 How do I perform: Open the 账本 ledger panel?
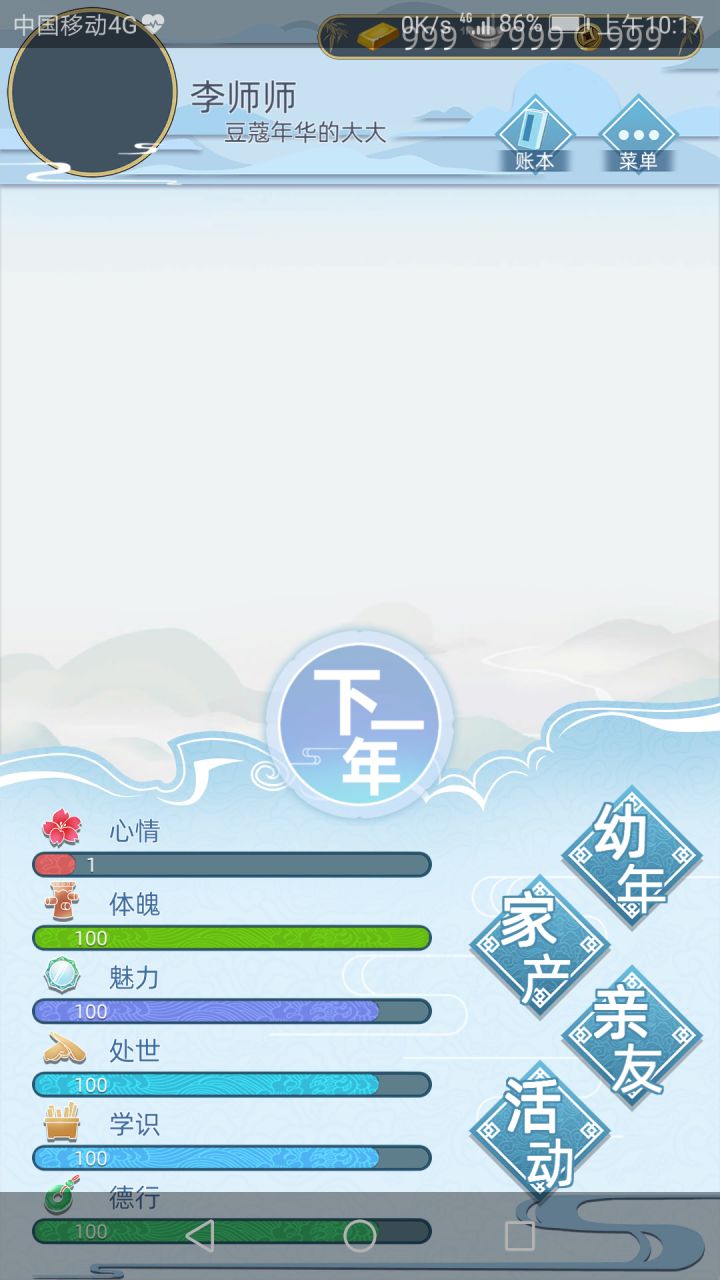pos(533,135)
